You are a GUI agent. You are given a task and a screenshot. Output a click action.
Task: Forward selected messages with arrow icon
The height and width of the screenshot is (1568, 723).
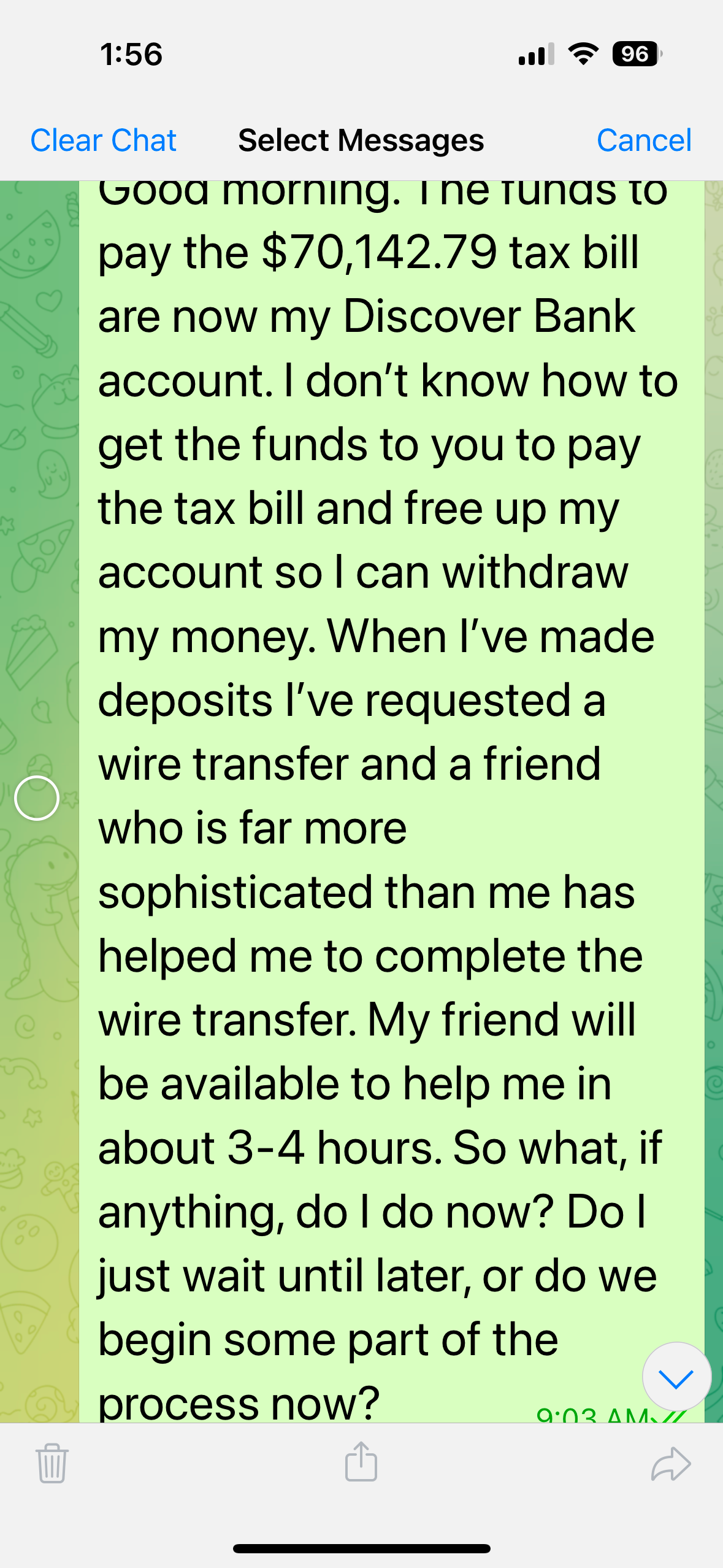[x=671, y=1464]
